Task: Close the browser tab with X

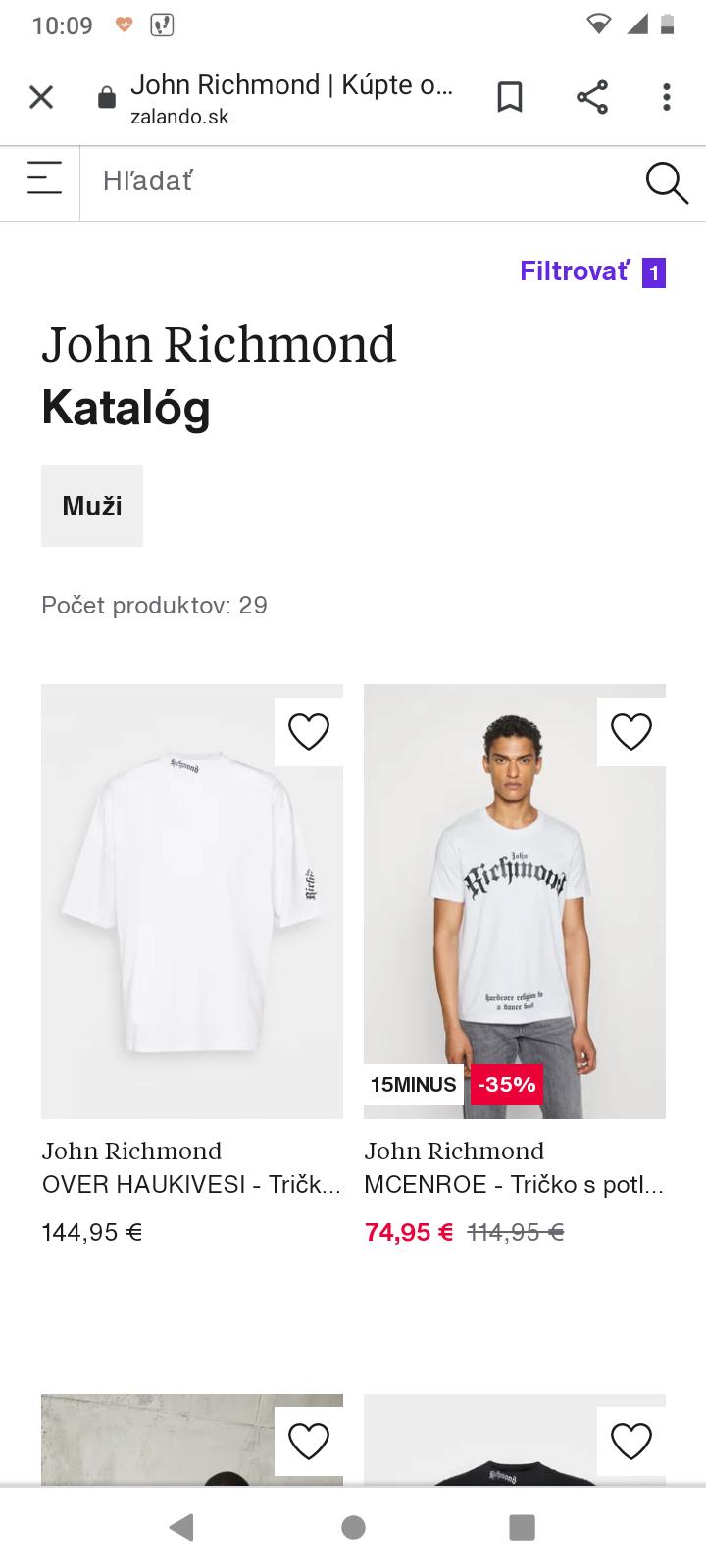Action: click(41, 97)
